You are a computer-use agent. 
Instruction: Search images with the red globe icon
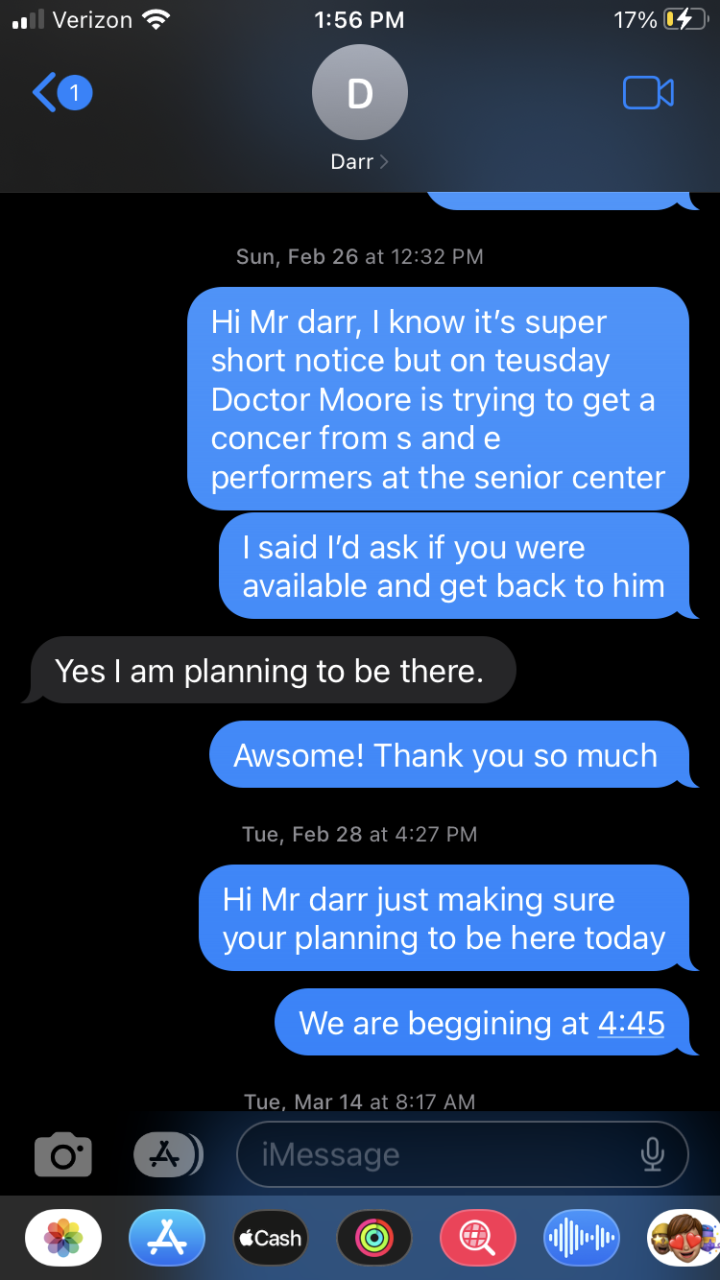pos(477,1238)
